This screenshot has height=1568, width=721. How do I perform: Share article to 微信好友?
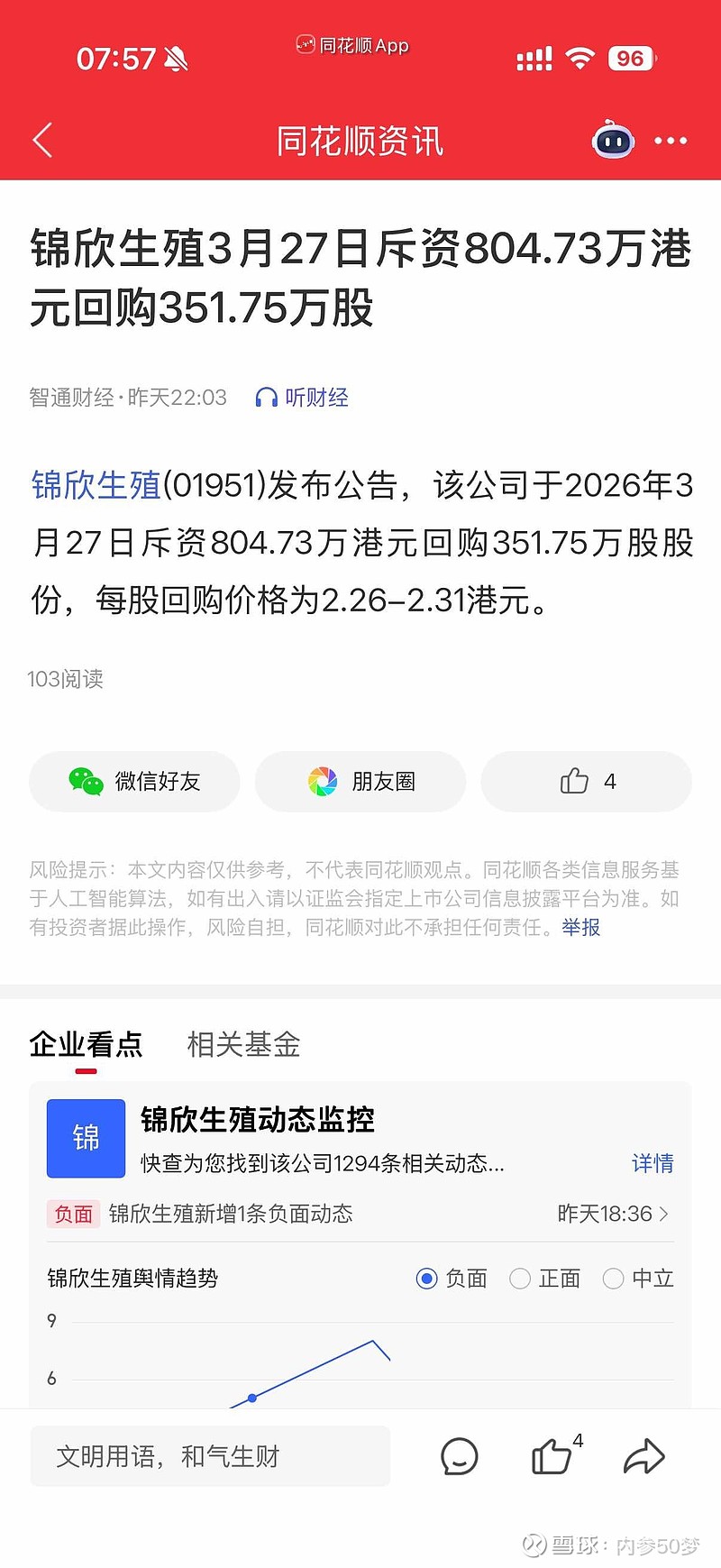pyautogui.click(x=133, y=782)
